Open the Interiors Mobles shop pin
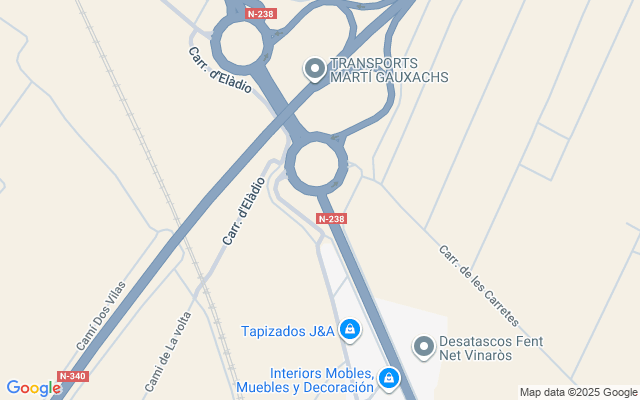The height and width of the screenshot is (400, 640). click(x=389, y=379)
